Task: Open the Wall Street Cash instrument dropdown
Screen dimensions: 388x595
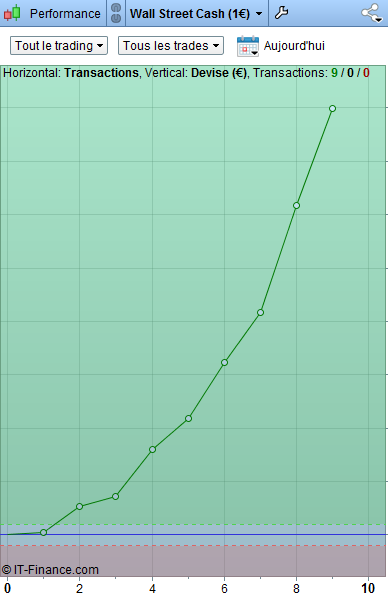Action: 196,14
